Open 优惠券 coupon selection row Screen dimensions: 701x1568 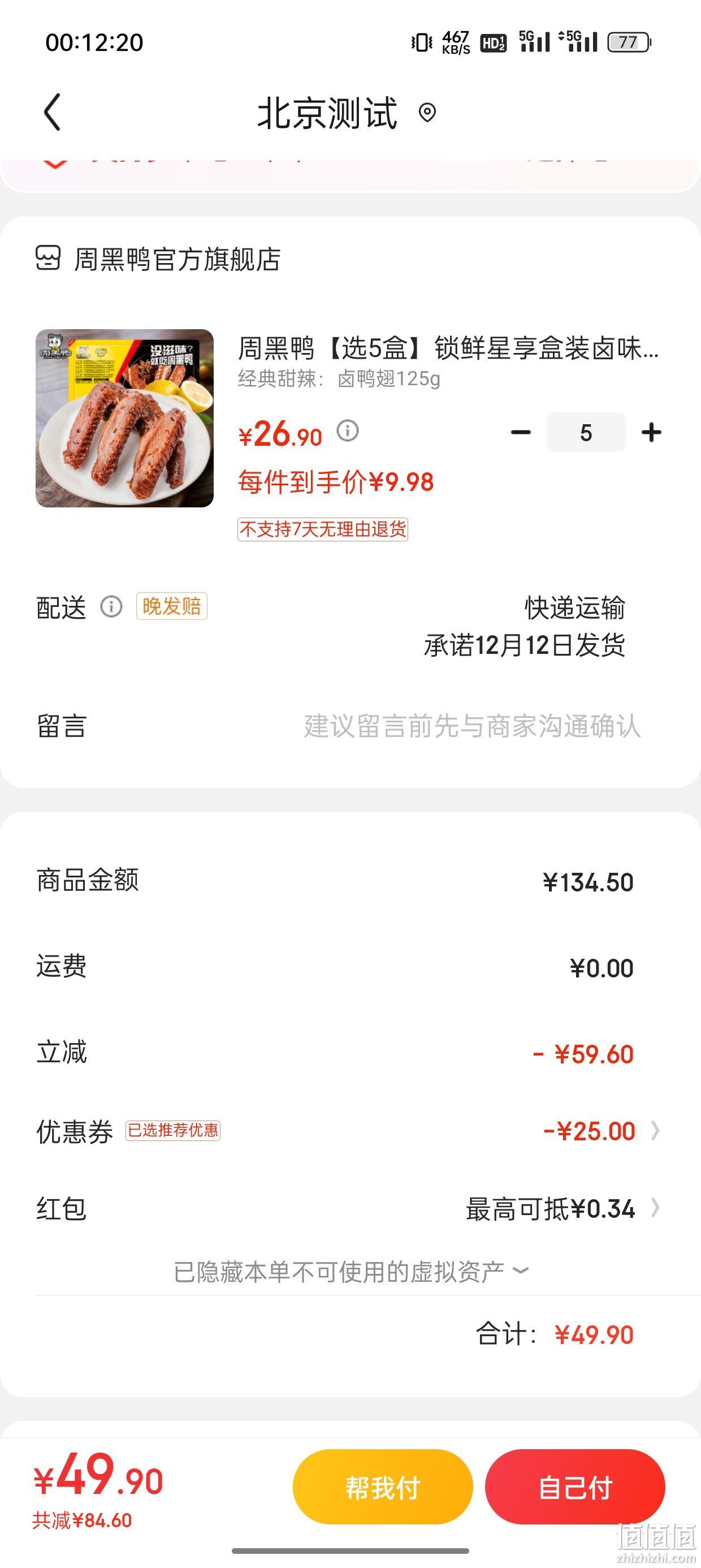pyautogui.click(x=350, y=1131)
